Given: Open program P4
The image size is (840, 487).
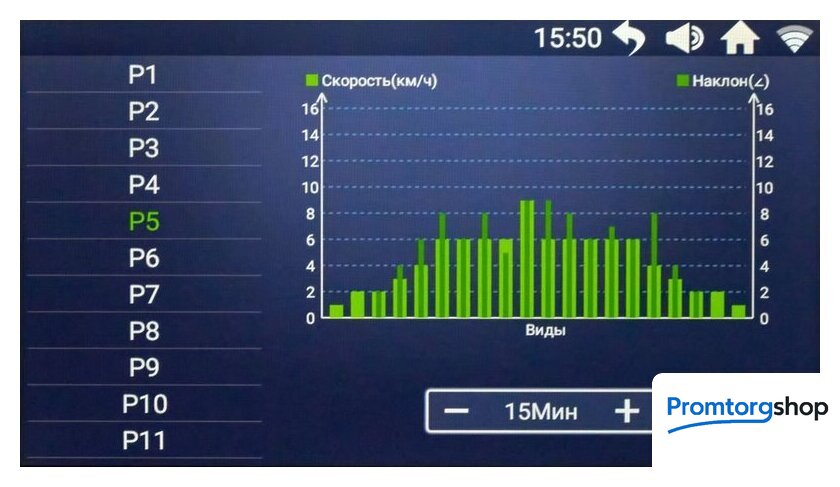Looking at the screenshot, I should pyautogui.click(x=143, y=185).
